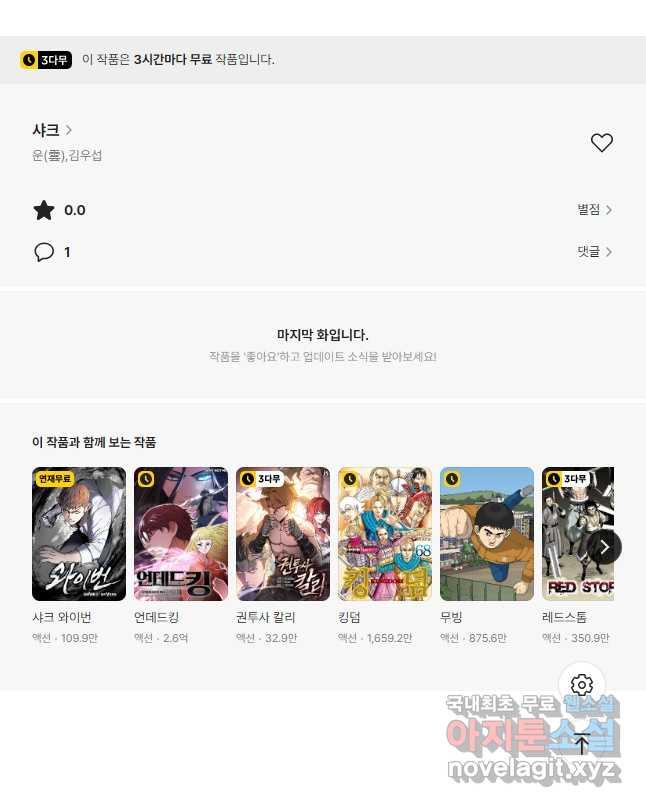Open the 권투사 칼리 webtoon
This screenshot has width=646, height=807.
coord(283,534)
